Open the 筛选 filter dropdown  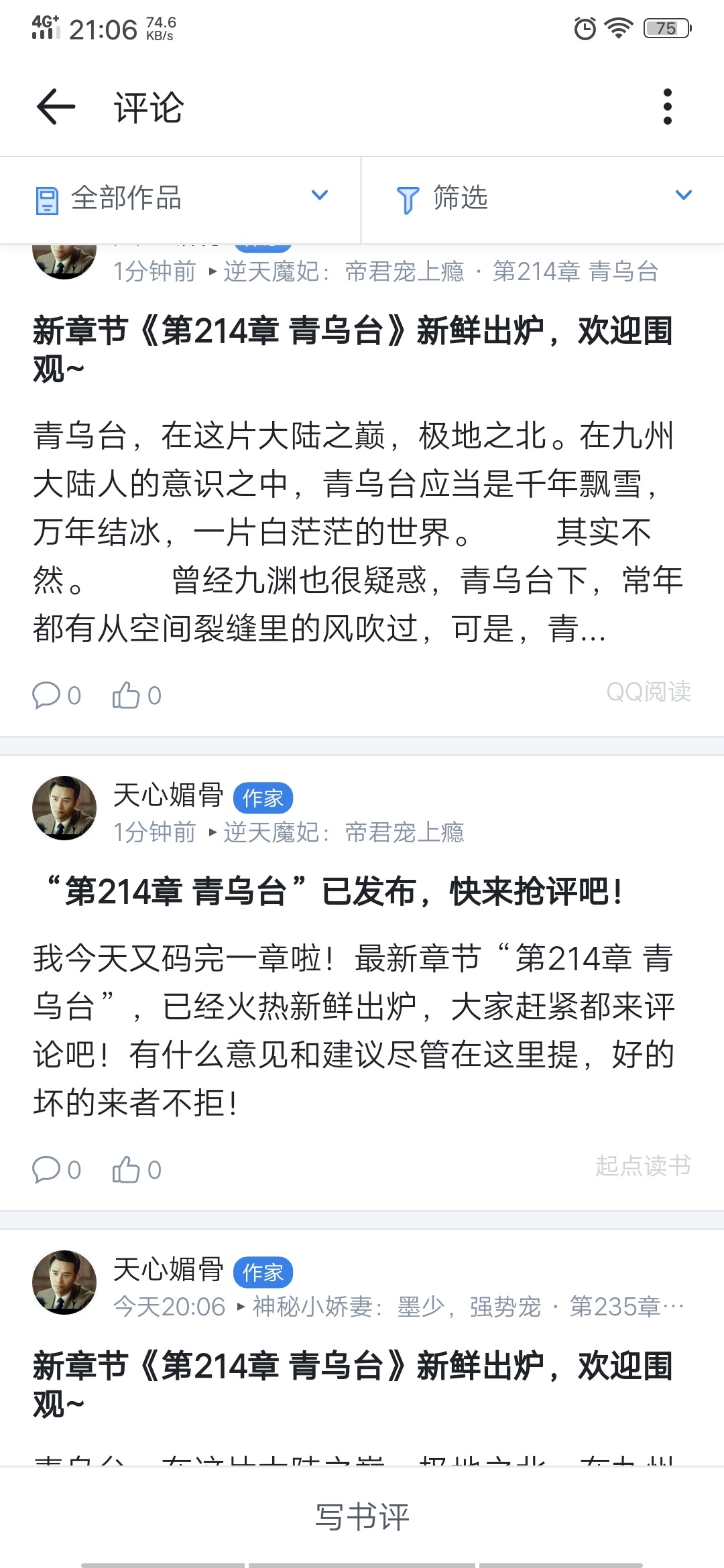tap(543, 199)
